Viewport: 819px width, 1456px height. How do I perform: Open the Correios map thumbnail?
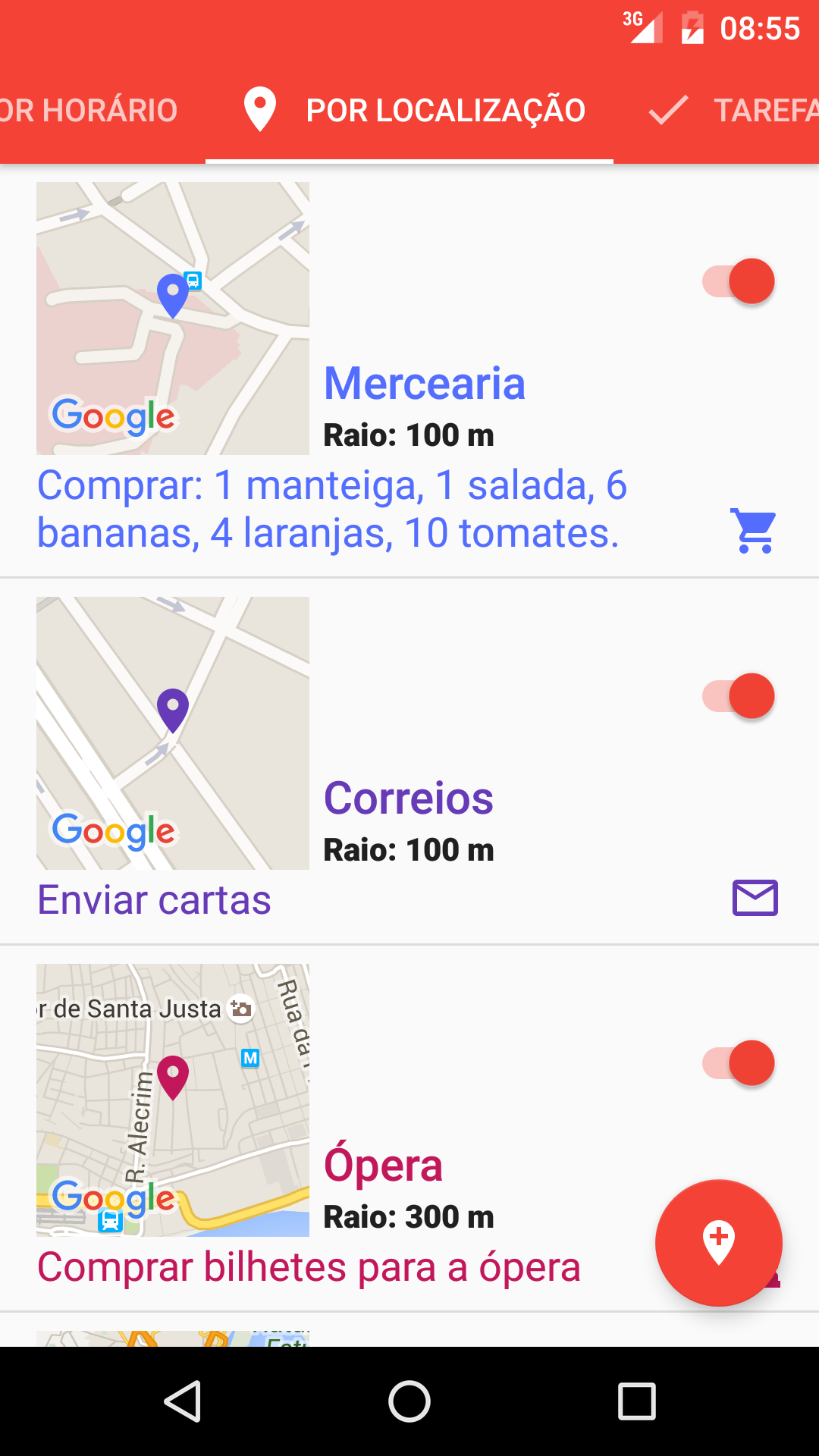pos(173,733)
